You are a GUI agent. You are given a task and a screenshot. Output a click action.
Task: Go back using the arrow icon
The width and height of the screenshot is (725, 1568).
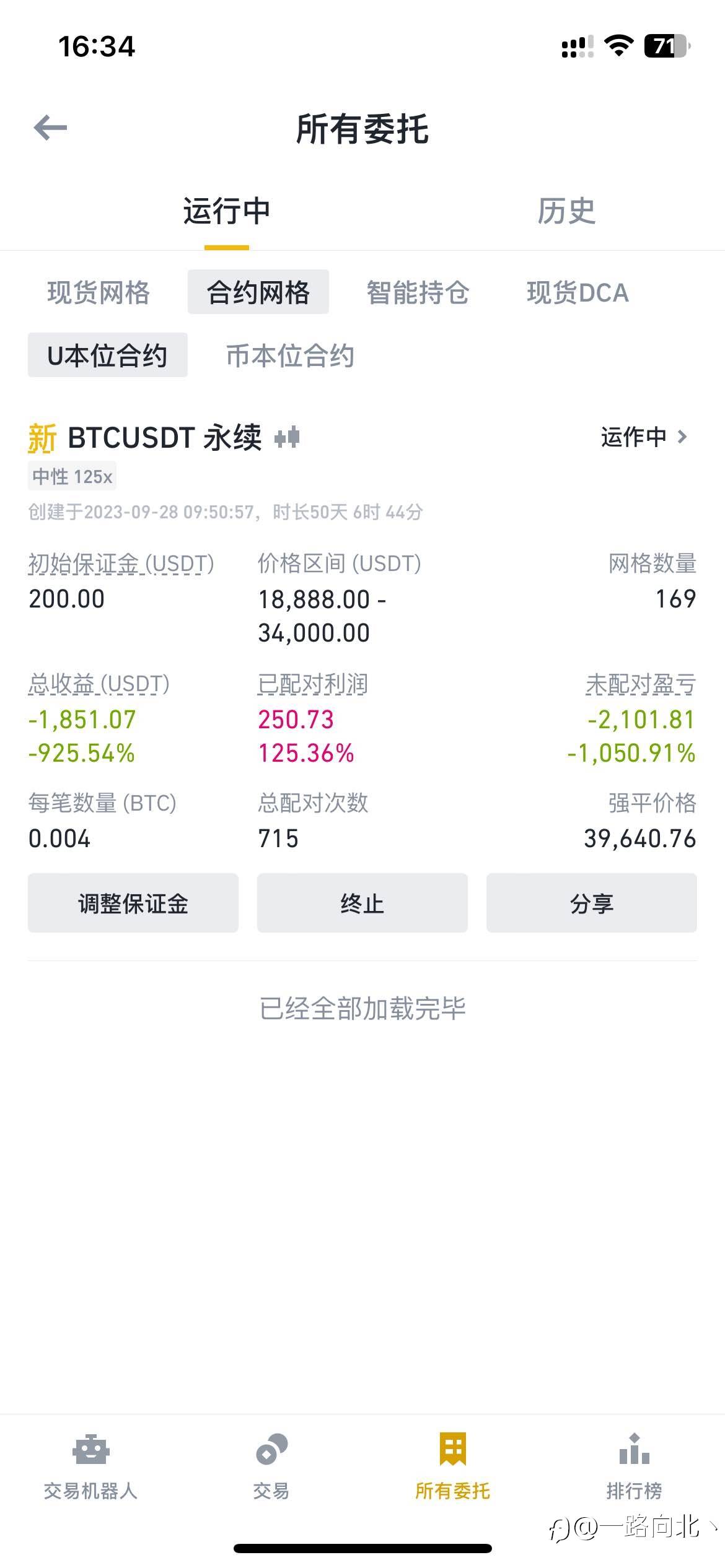point(50,128)
